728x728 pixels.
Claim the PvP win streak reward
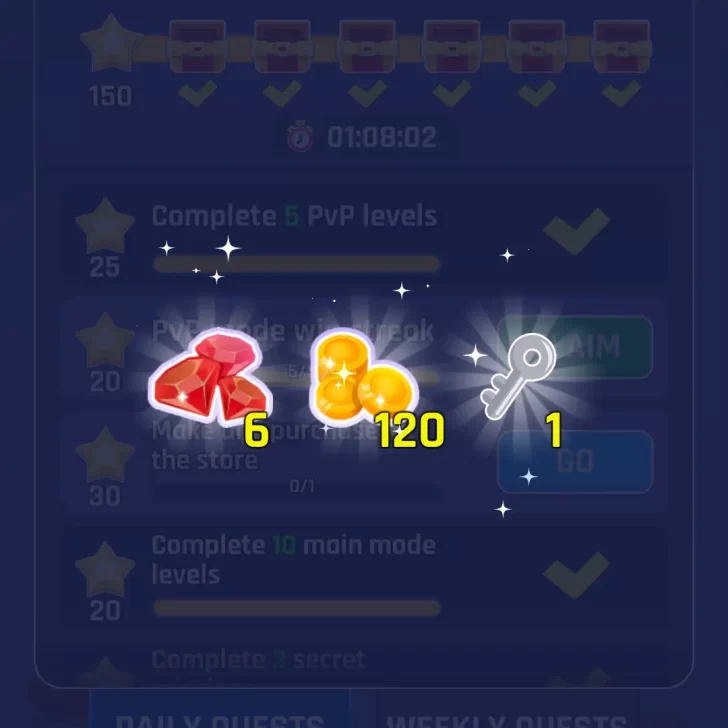pos(575,346)
